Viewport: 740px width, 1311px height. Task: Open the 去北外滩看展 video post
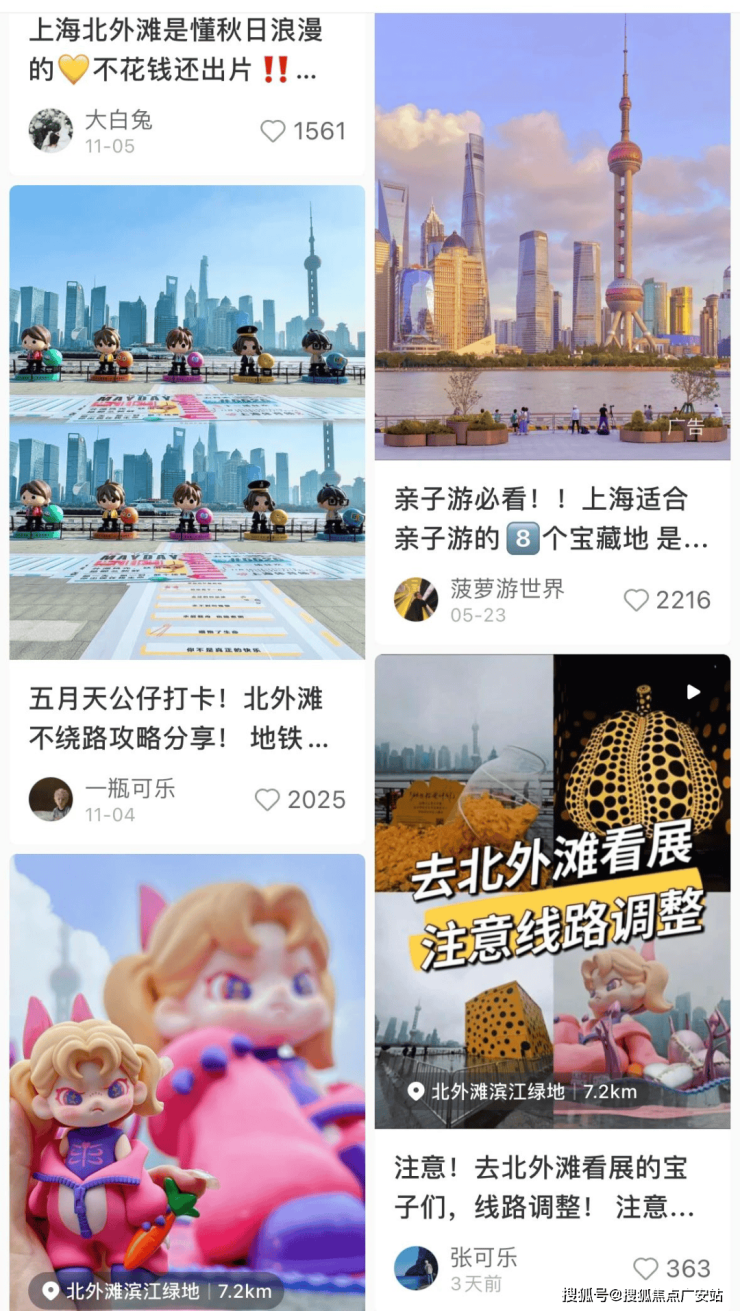click(552, 890)
